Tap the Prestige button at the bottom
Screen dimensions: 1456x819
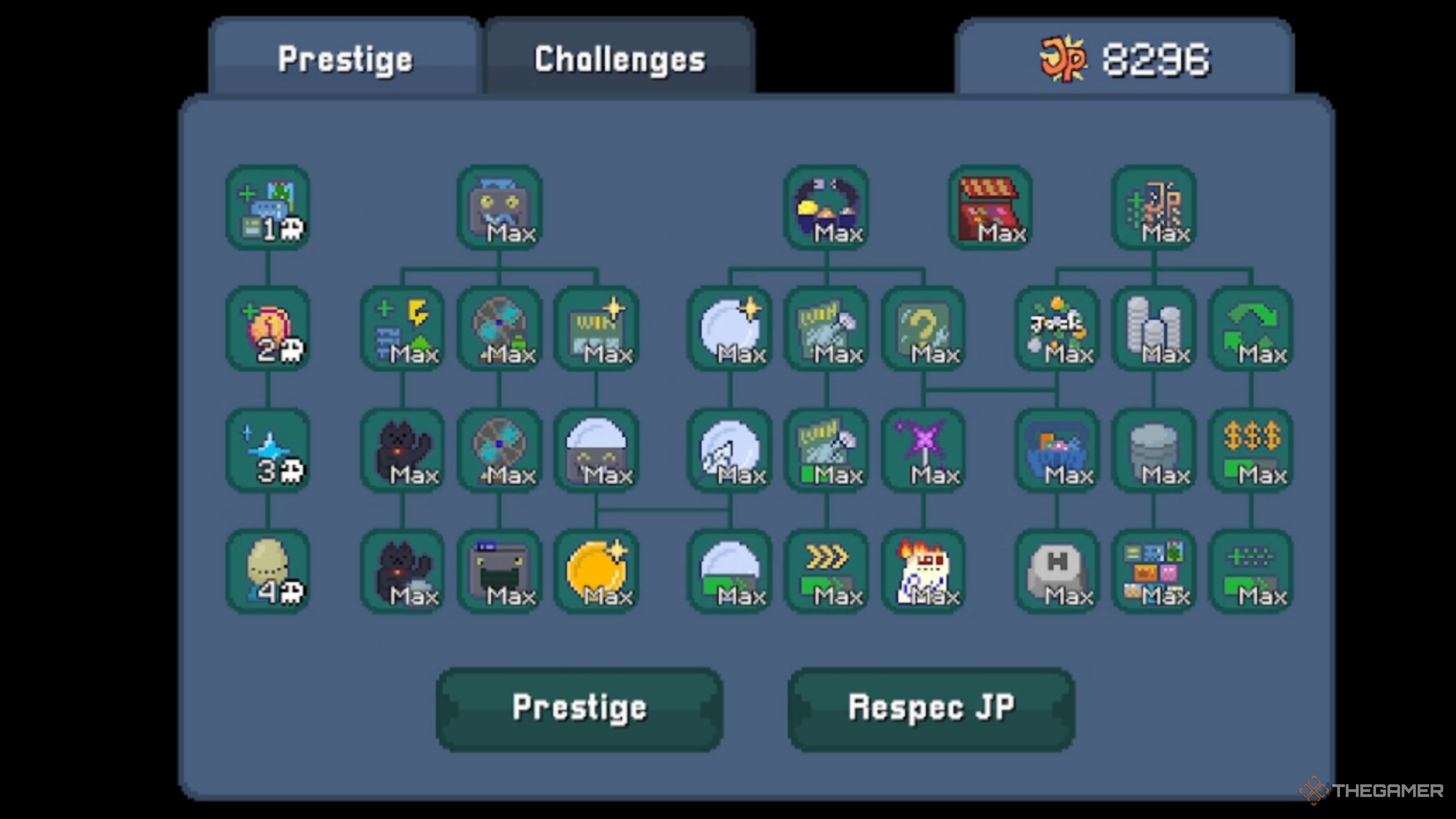(579, 709)
